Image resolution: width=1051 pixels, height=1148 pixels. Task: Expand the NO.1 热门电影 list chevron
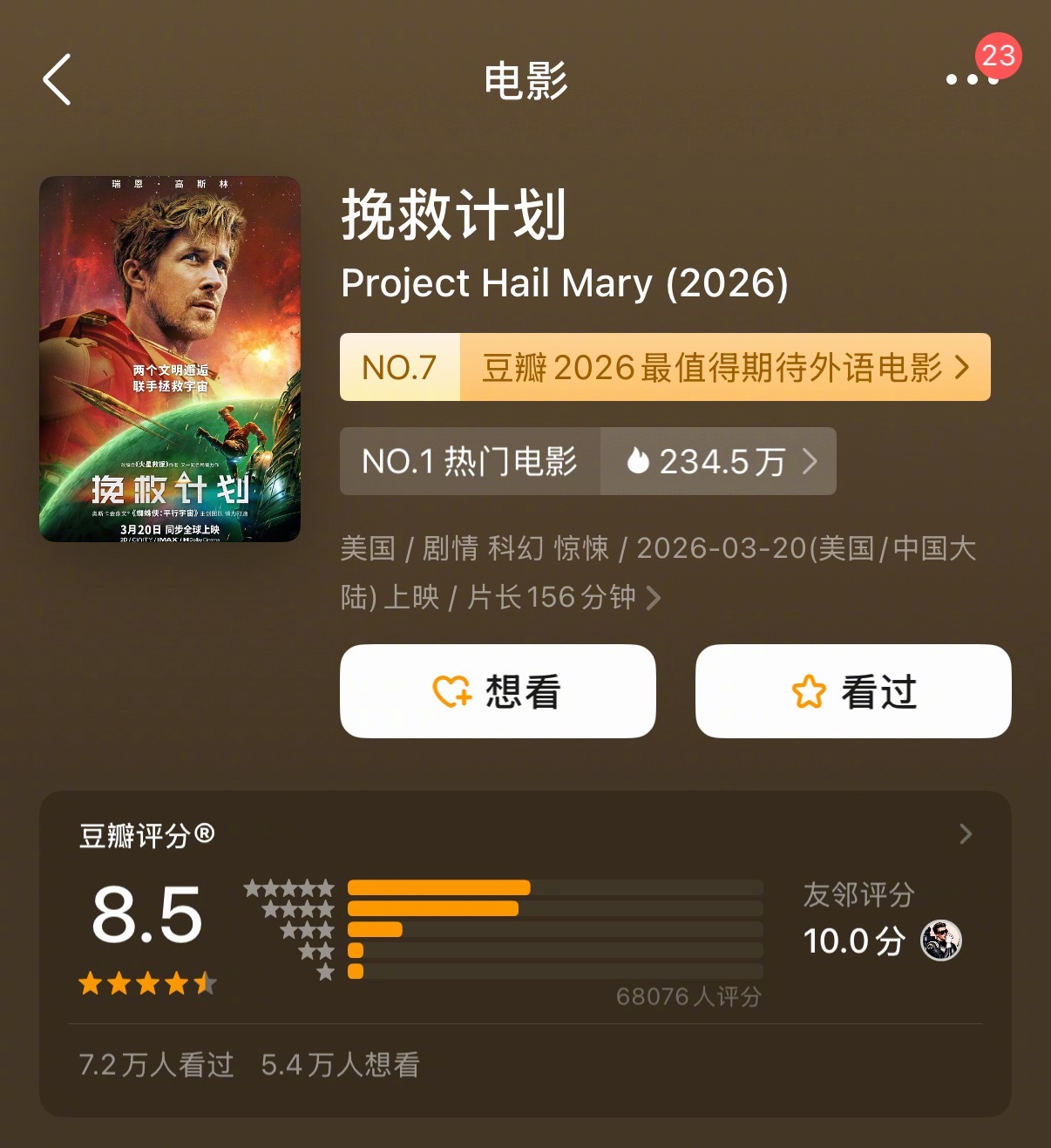(810, 462)
